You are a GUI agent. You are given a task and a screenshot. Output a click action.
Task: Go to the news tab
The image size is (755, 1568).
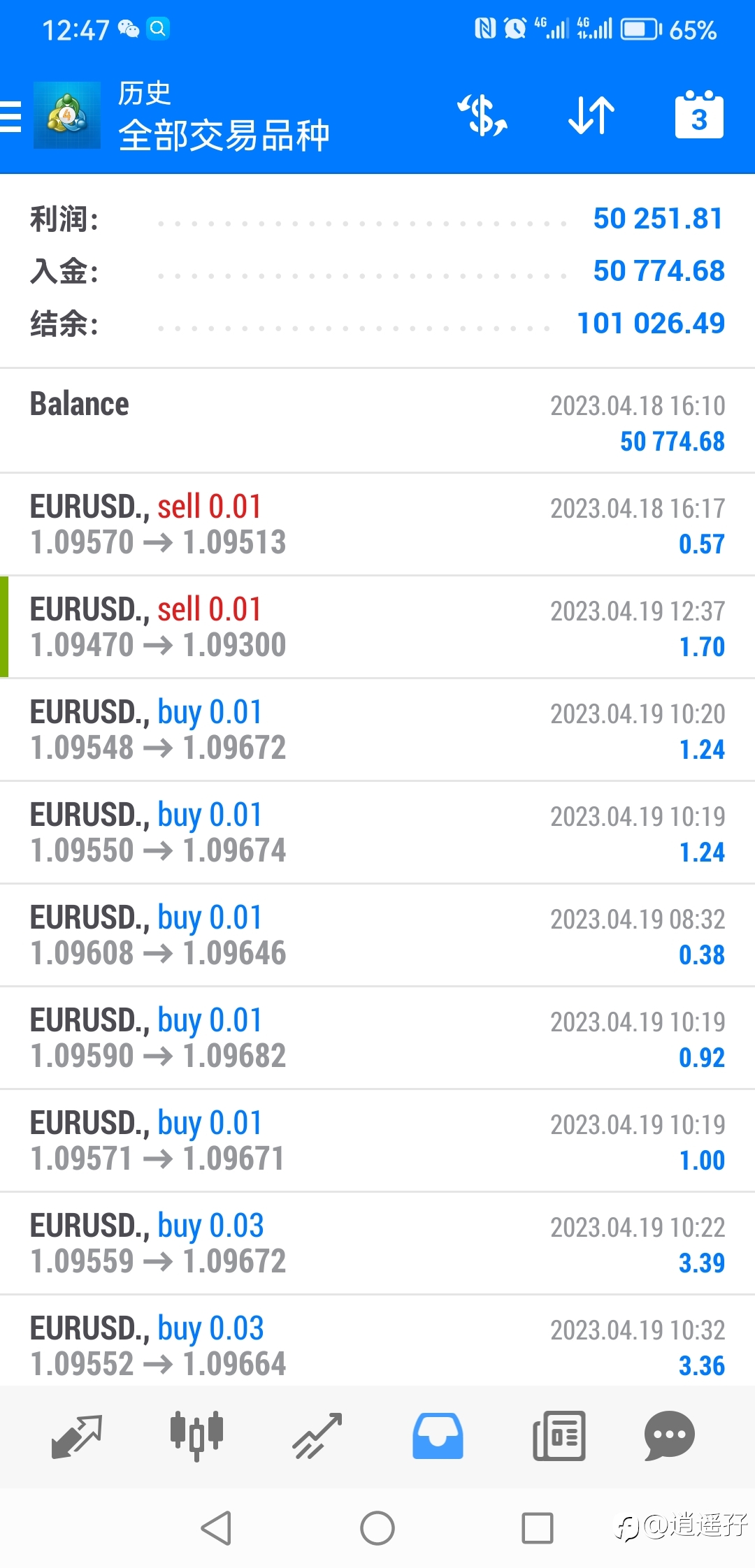pos(559,1437)
